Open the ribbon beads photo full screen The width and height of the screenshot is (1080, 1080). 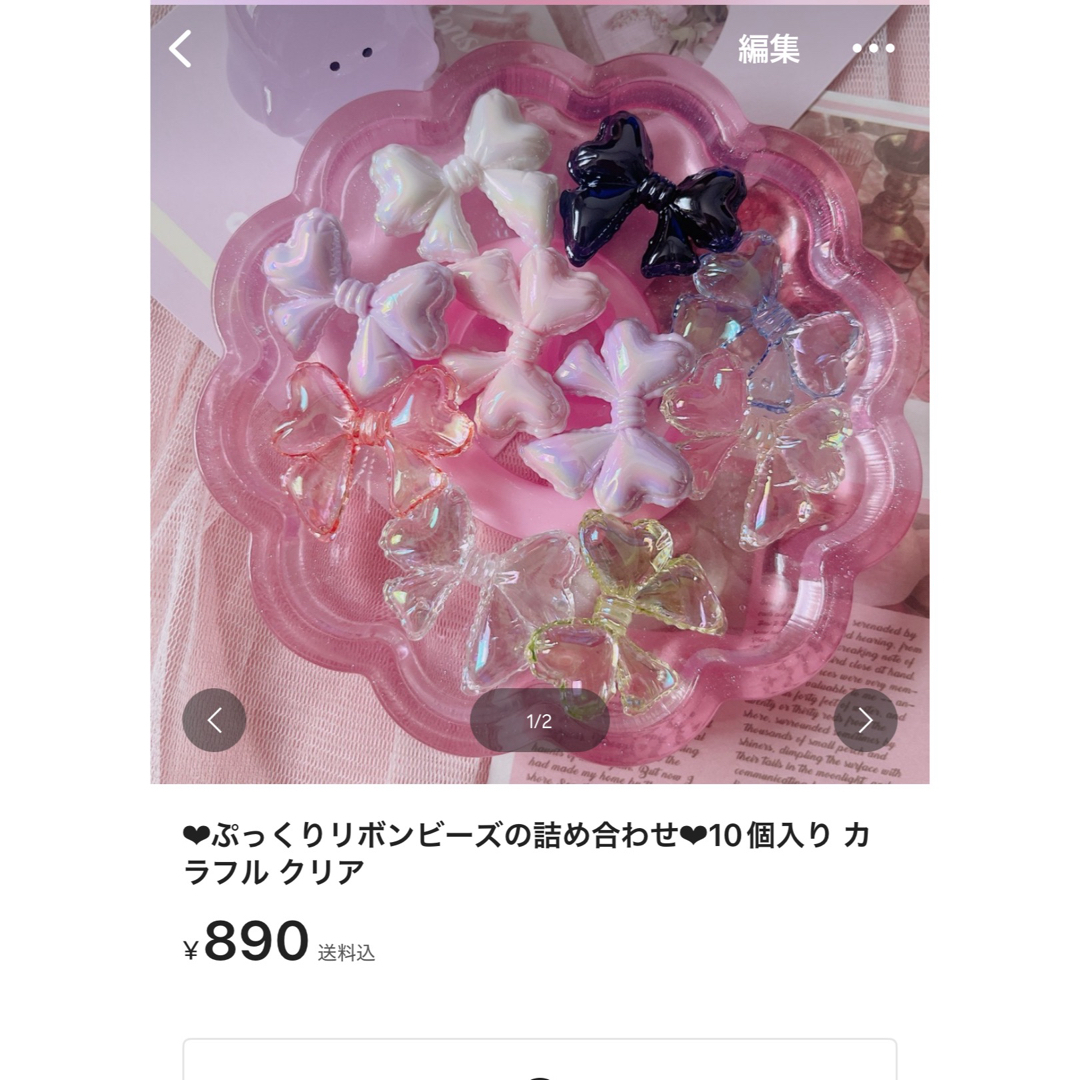tap(540, 400)
